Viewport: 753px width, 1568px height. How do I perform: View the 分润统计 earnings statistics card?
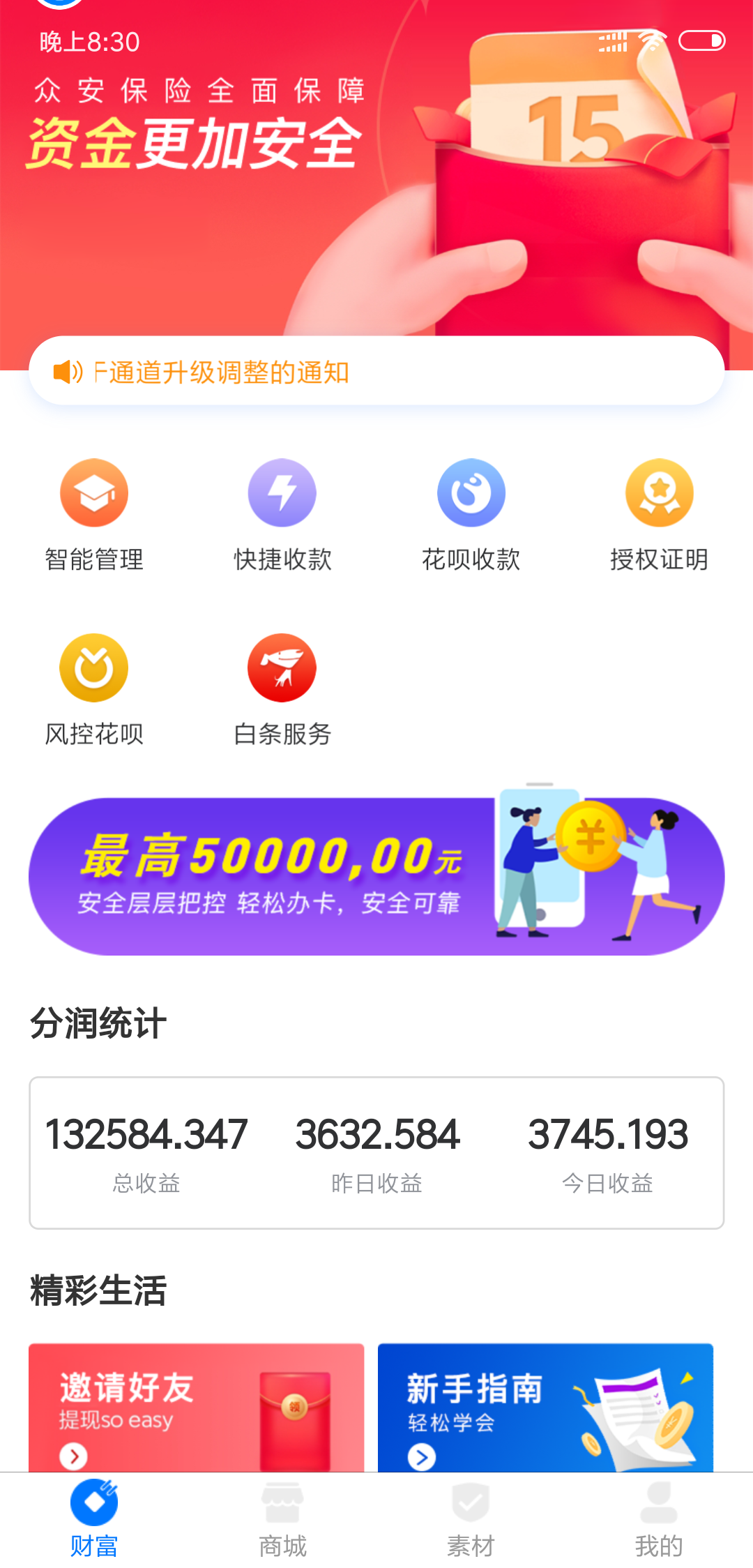click(x=376, y=1152)
